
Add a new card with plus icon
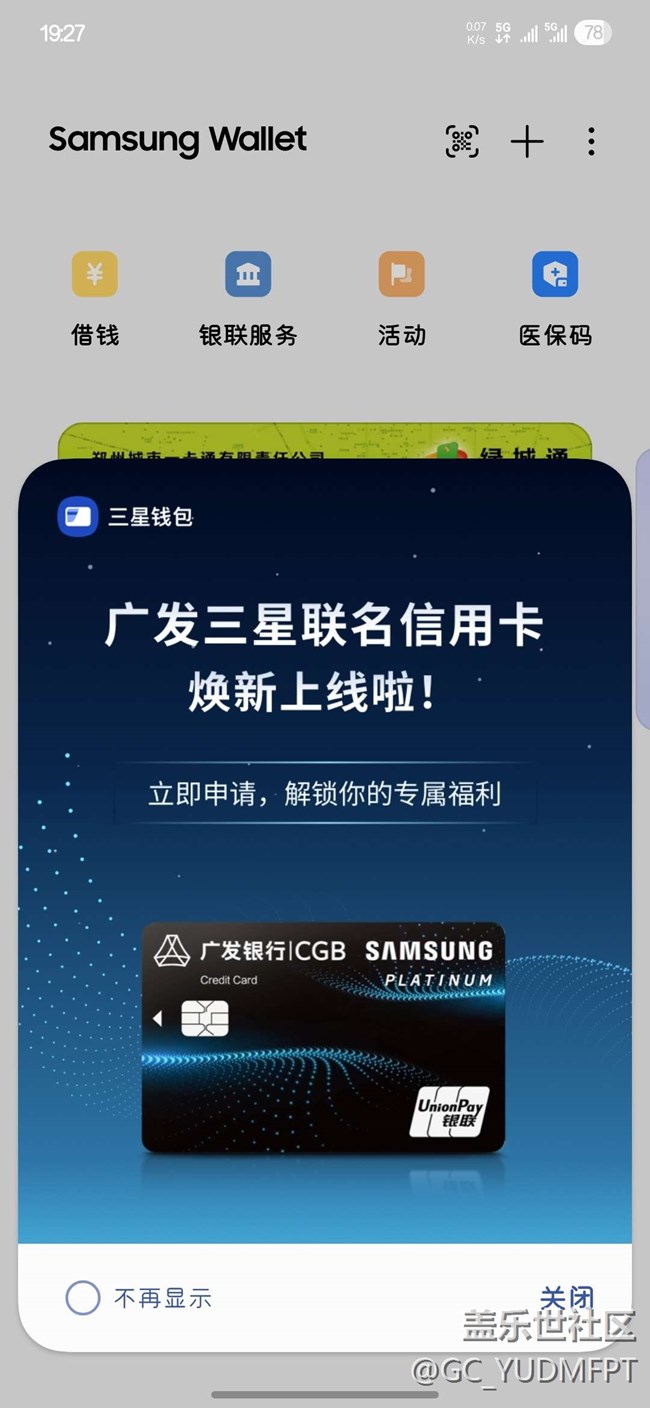(x=527, y=142)
